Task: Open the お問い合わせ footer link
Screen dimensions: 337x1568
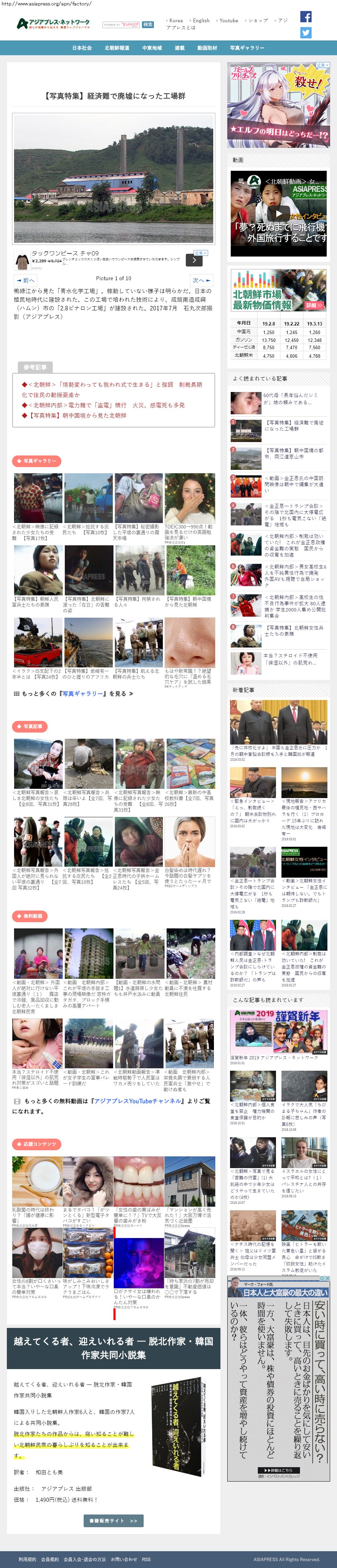Action: pyautogui.click(x=123, y=1559)
